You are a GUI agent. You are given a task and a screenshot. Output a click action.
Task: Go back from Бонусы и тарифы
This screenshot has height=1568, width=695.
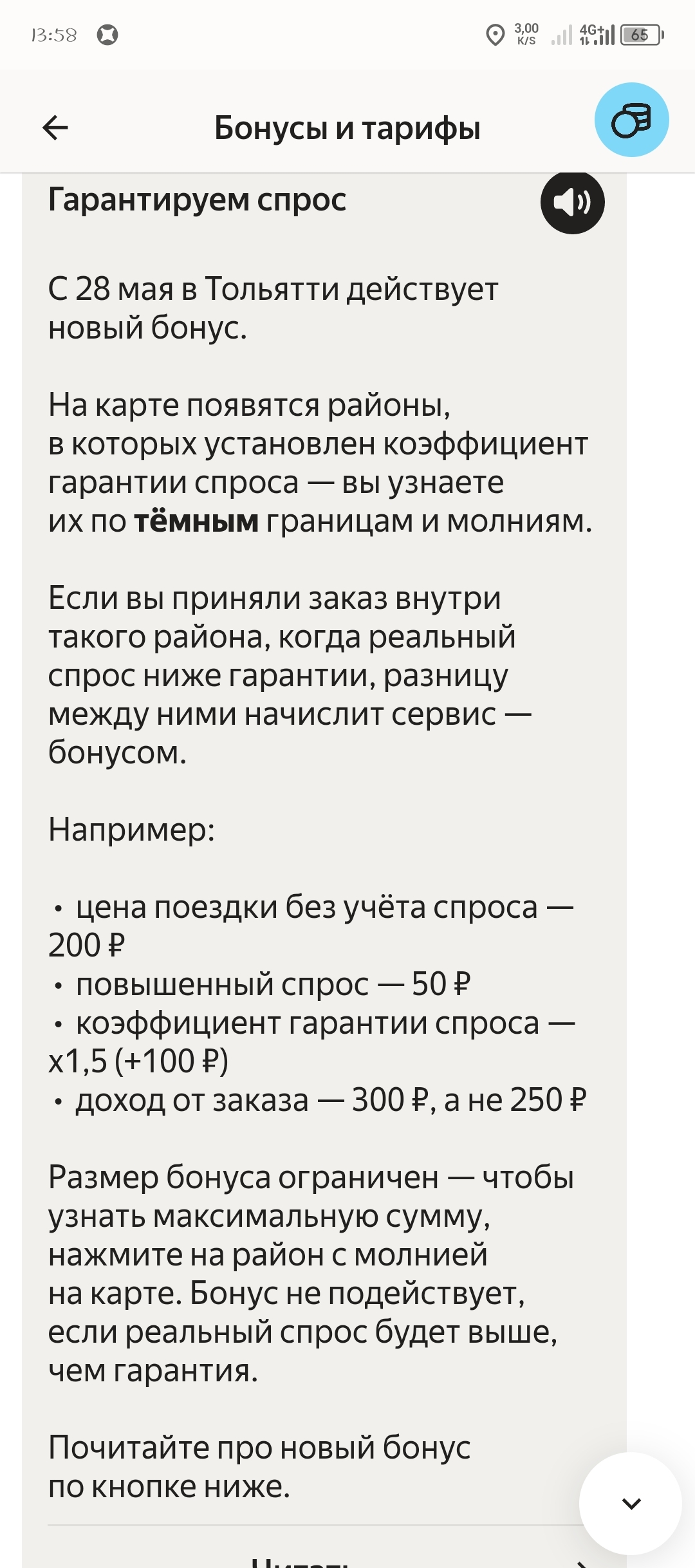pos(55,127)
